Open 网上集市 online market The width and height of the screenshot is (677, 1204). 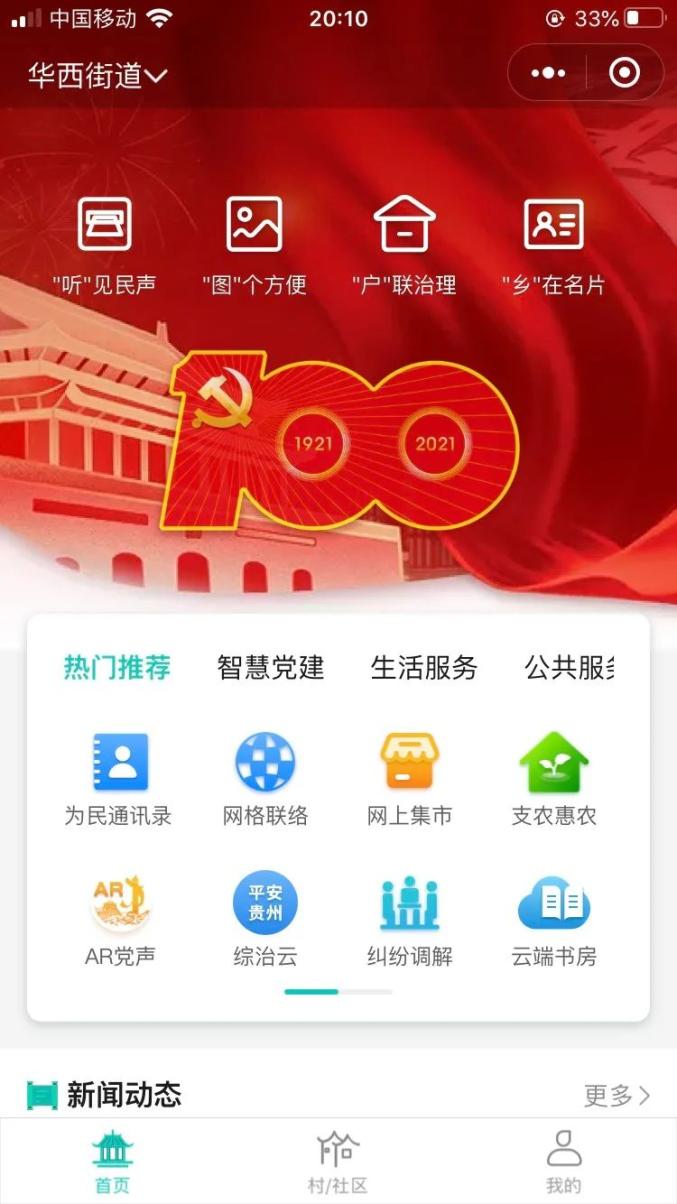pos(410,780)
